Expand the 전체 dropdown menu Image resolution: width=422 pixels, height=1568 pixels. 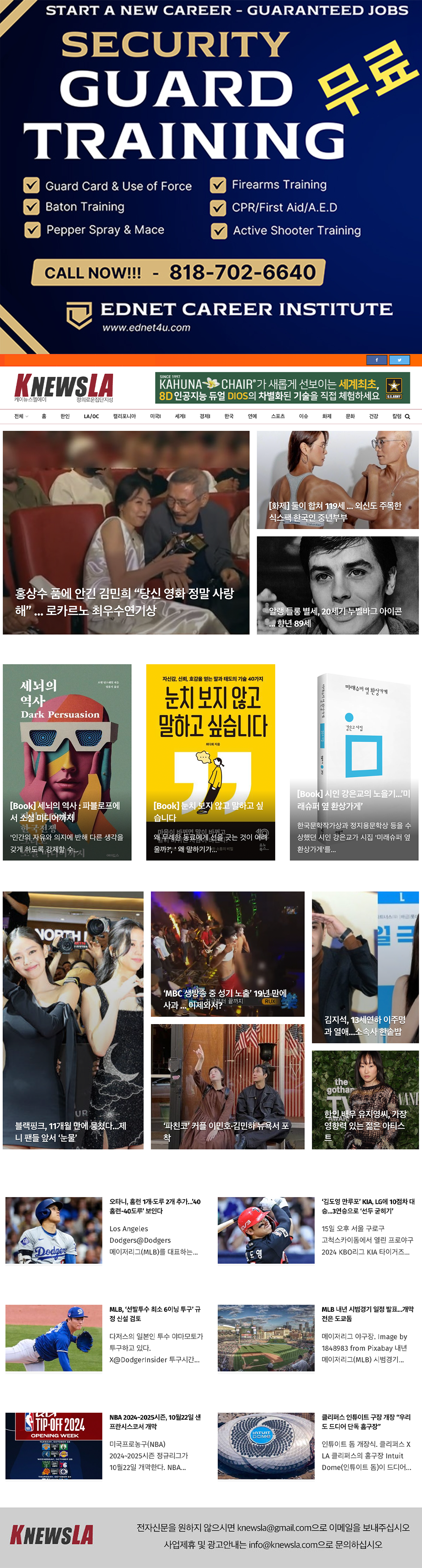(x=20, y=416)
